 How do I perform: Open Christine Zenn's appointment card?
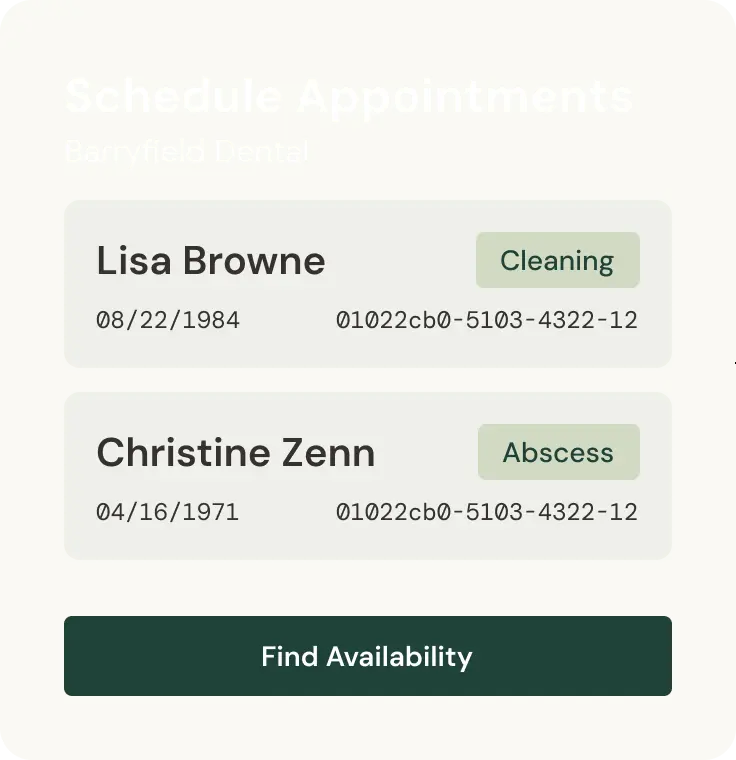pos(368,476)
